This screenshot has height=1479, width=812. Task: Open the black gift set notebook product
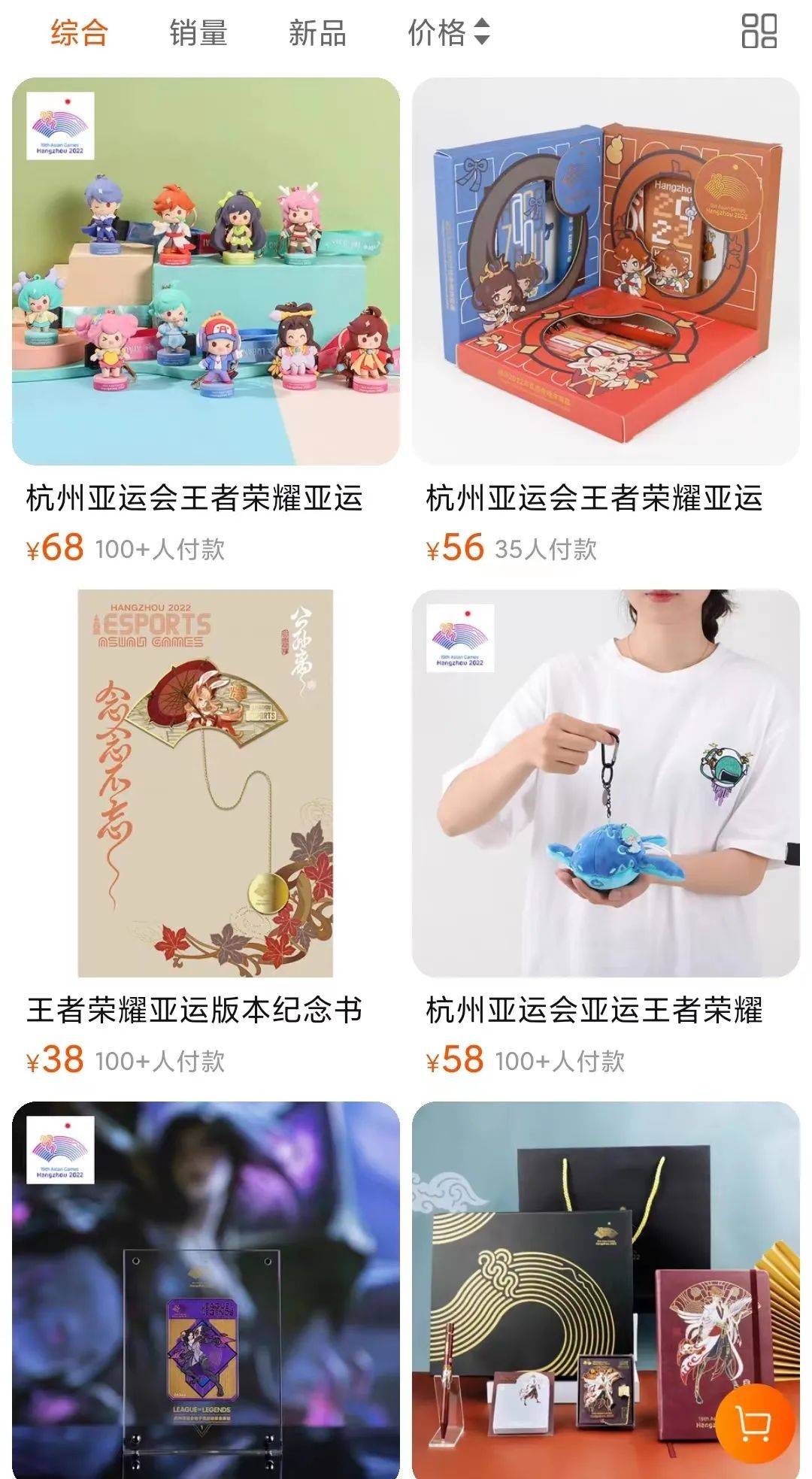(x=586, y=1290)
